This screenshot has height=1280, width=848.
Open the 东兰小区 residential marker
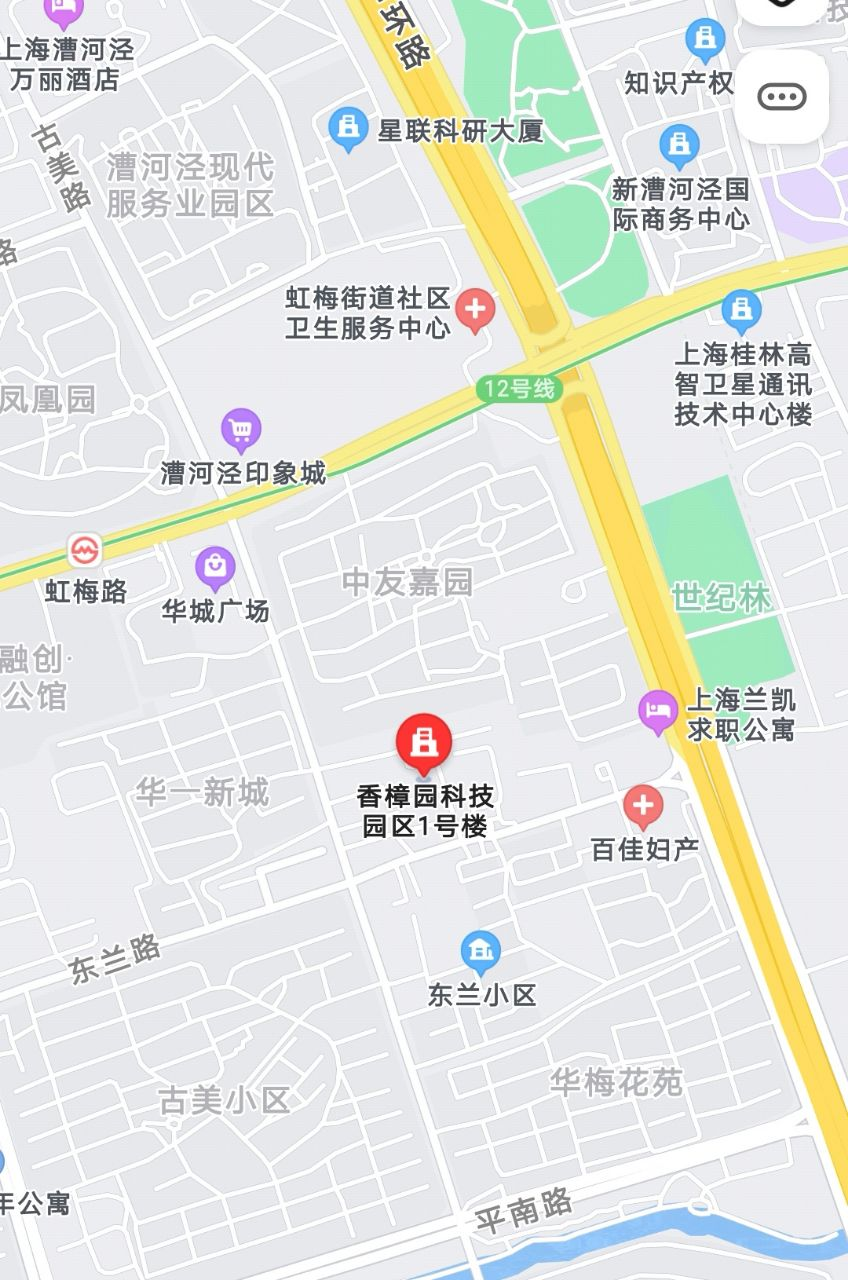coord(481,952)
